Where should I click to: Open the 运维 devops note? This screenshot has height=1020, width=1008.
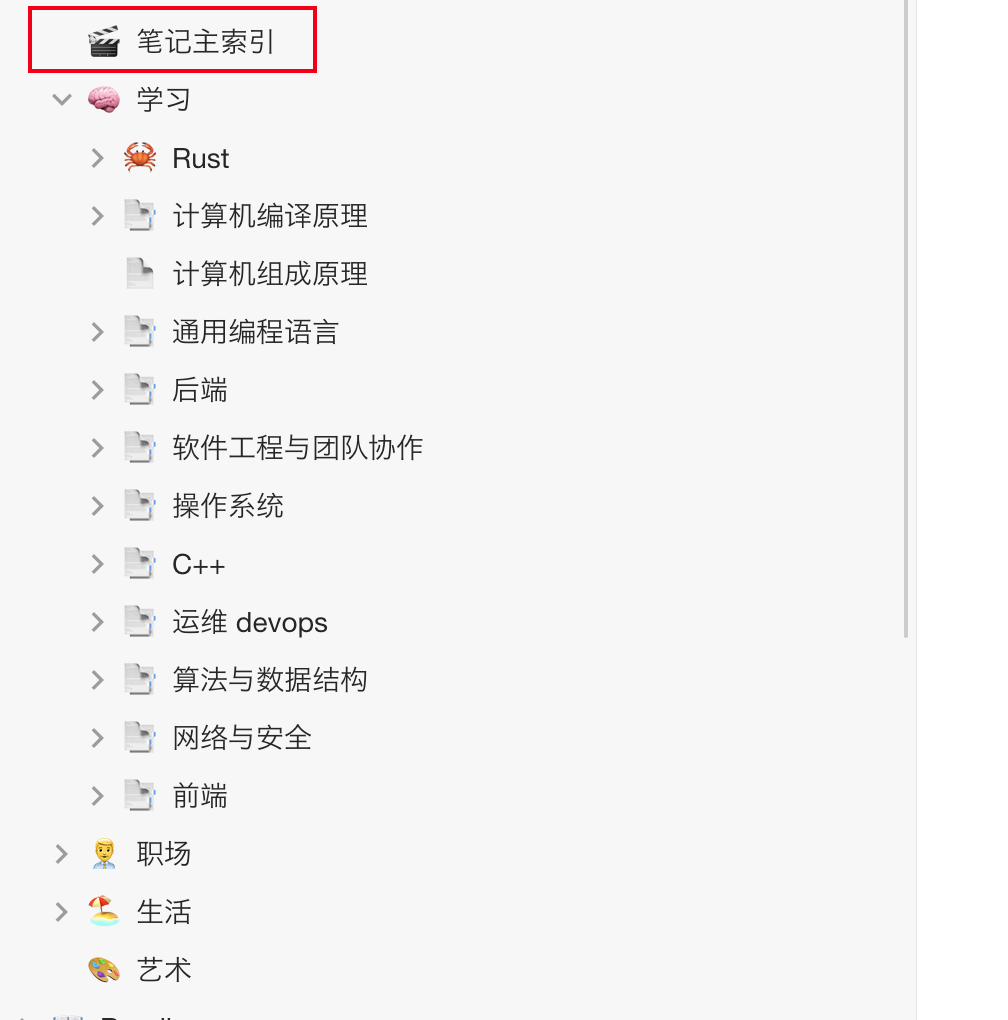(249, 622)
